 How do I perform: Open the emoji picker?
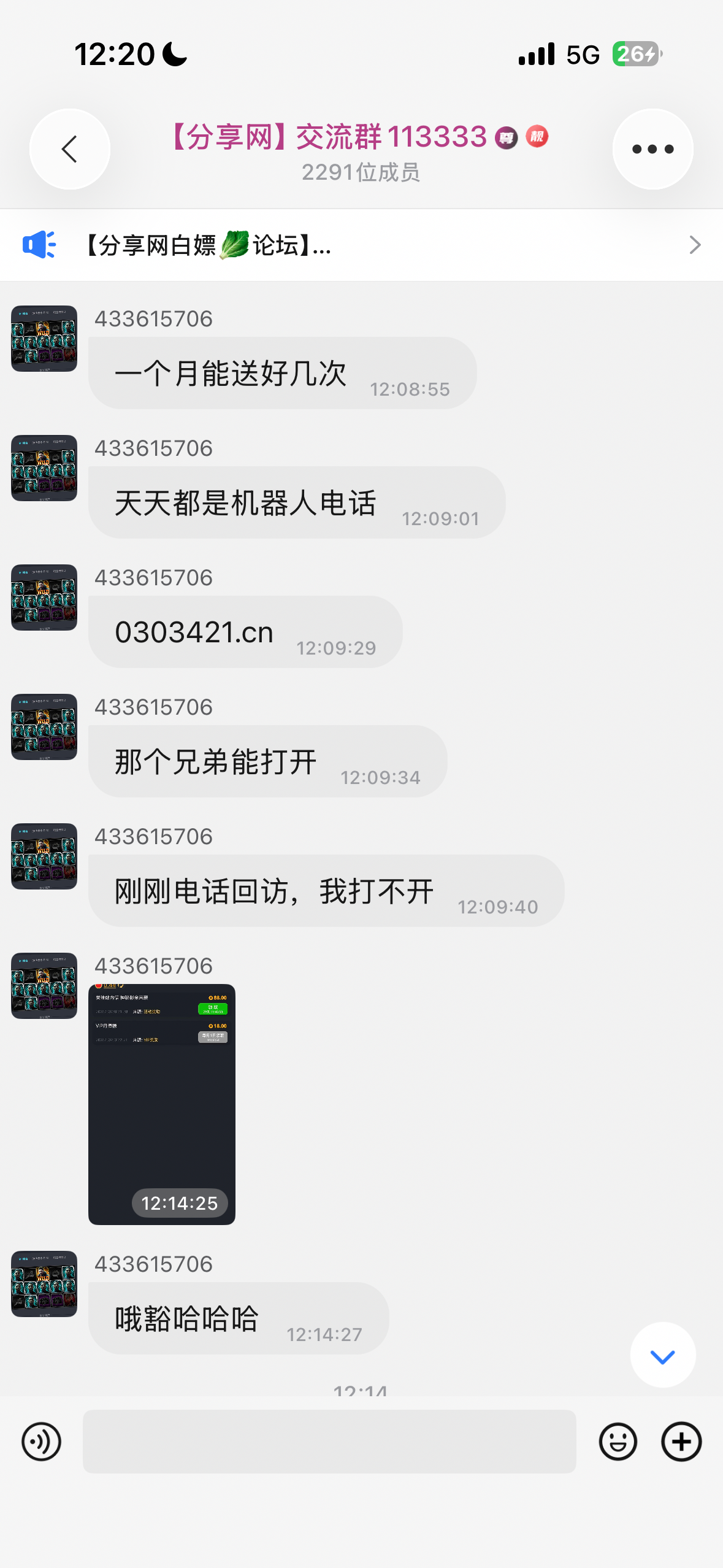(x=618, y=1441)
